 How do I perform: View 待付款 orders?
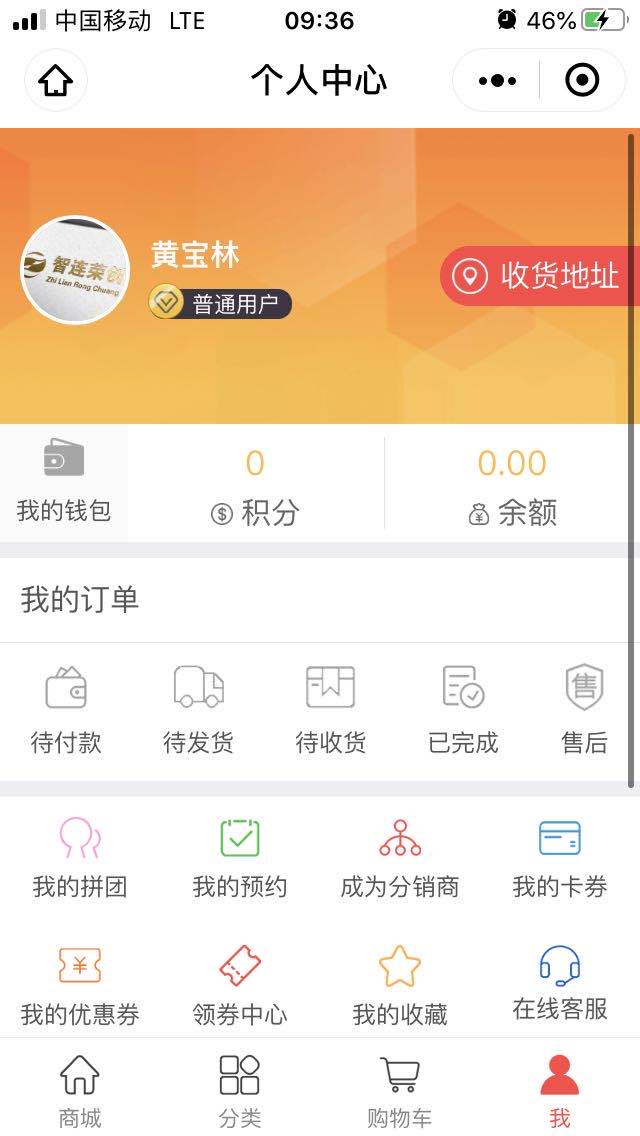pos(66,709)
